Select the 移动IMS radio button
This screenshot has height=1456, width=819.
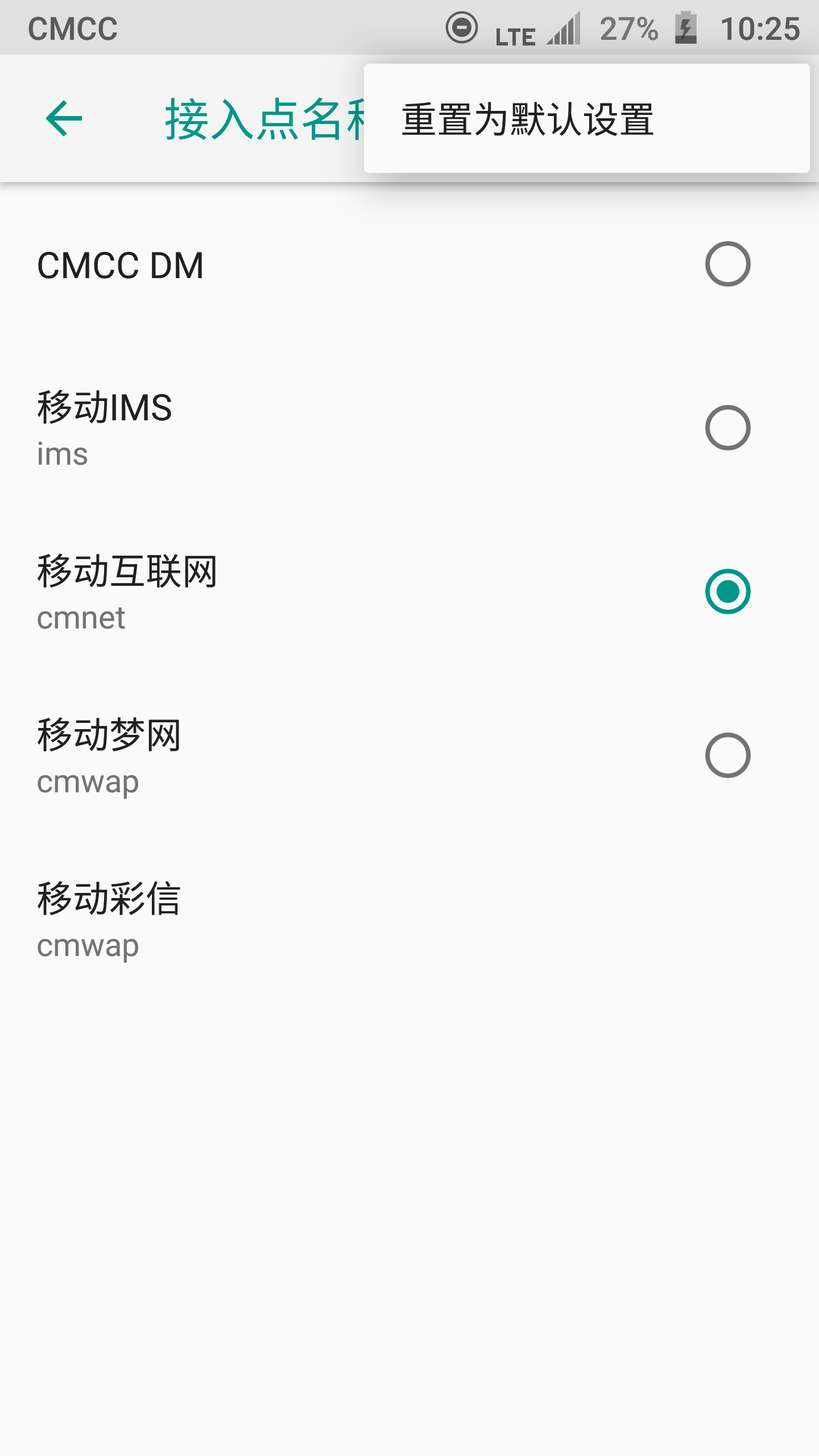727,428
